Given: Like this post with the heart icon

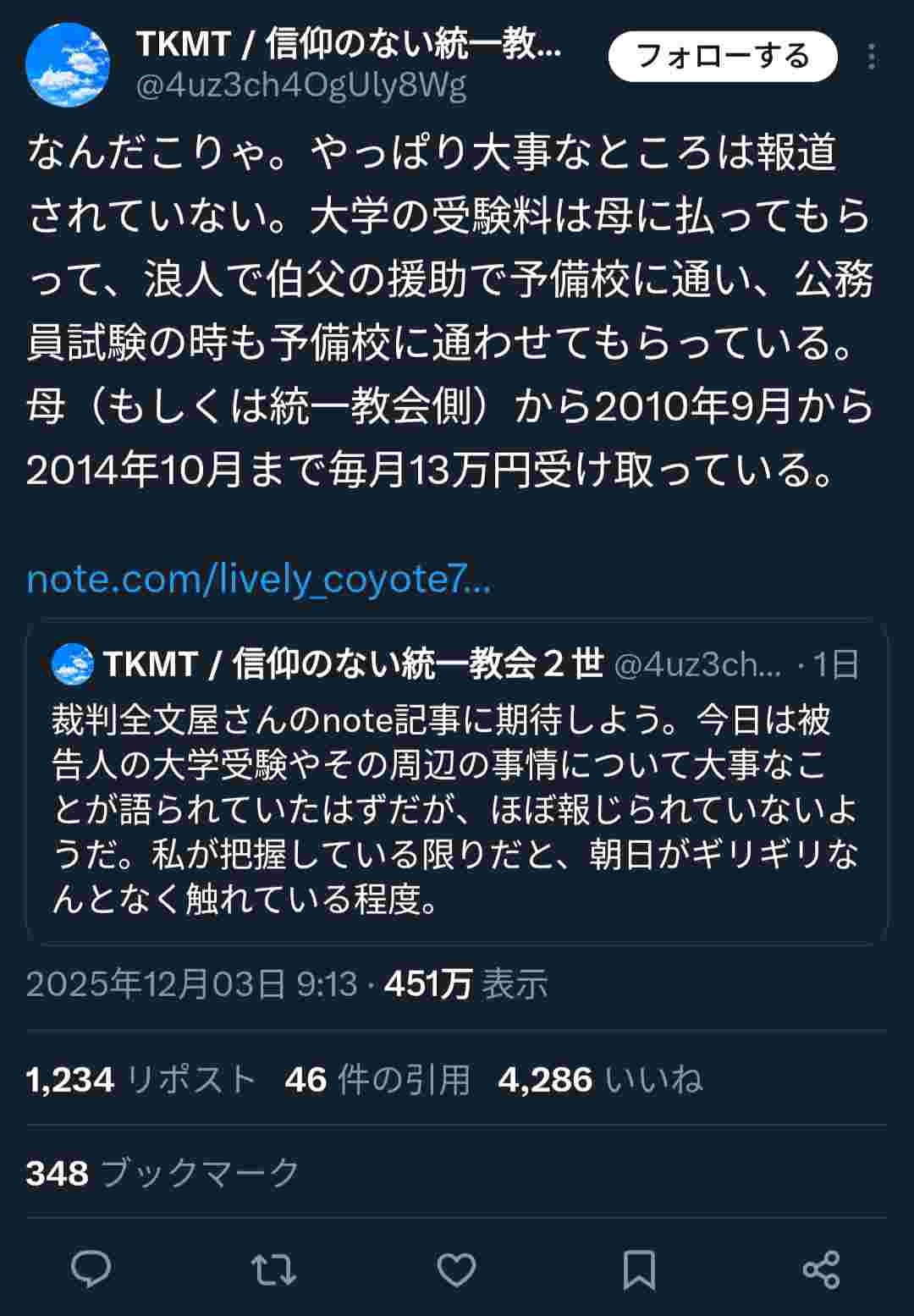Looking at the screenshot, I should click(456, 1269).
